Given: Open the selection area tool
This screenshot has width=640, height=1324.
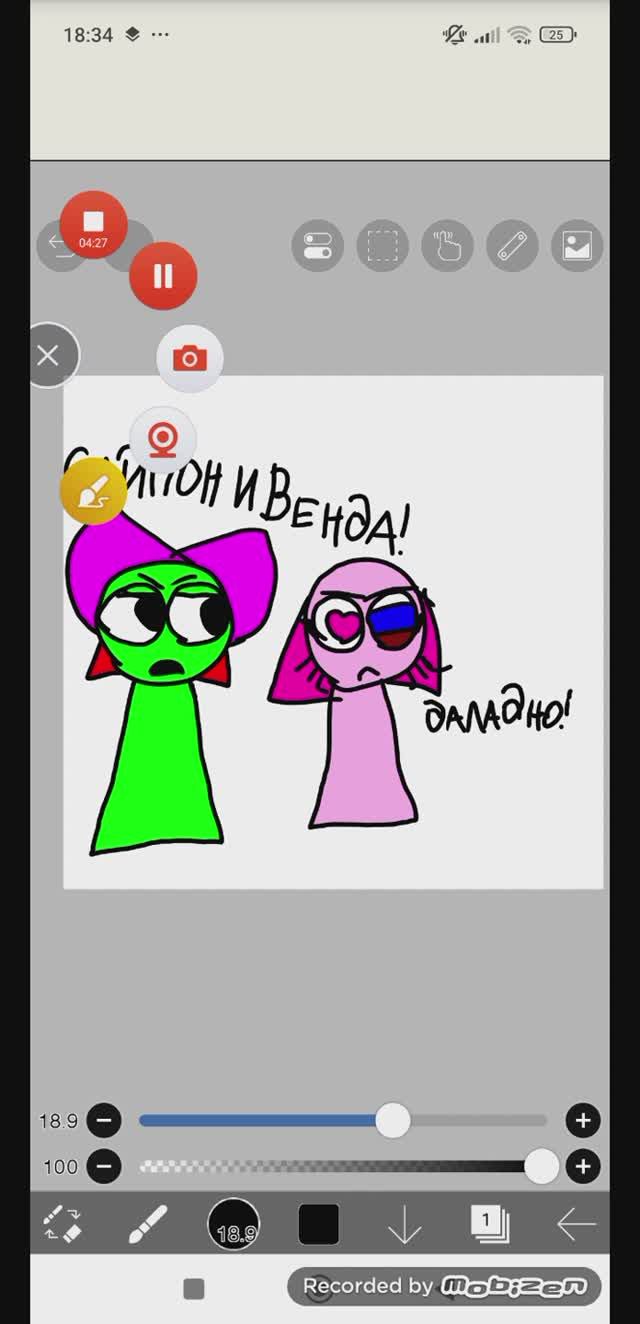Looking at the screenshot, I should coord(382,245).
